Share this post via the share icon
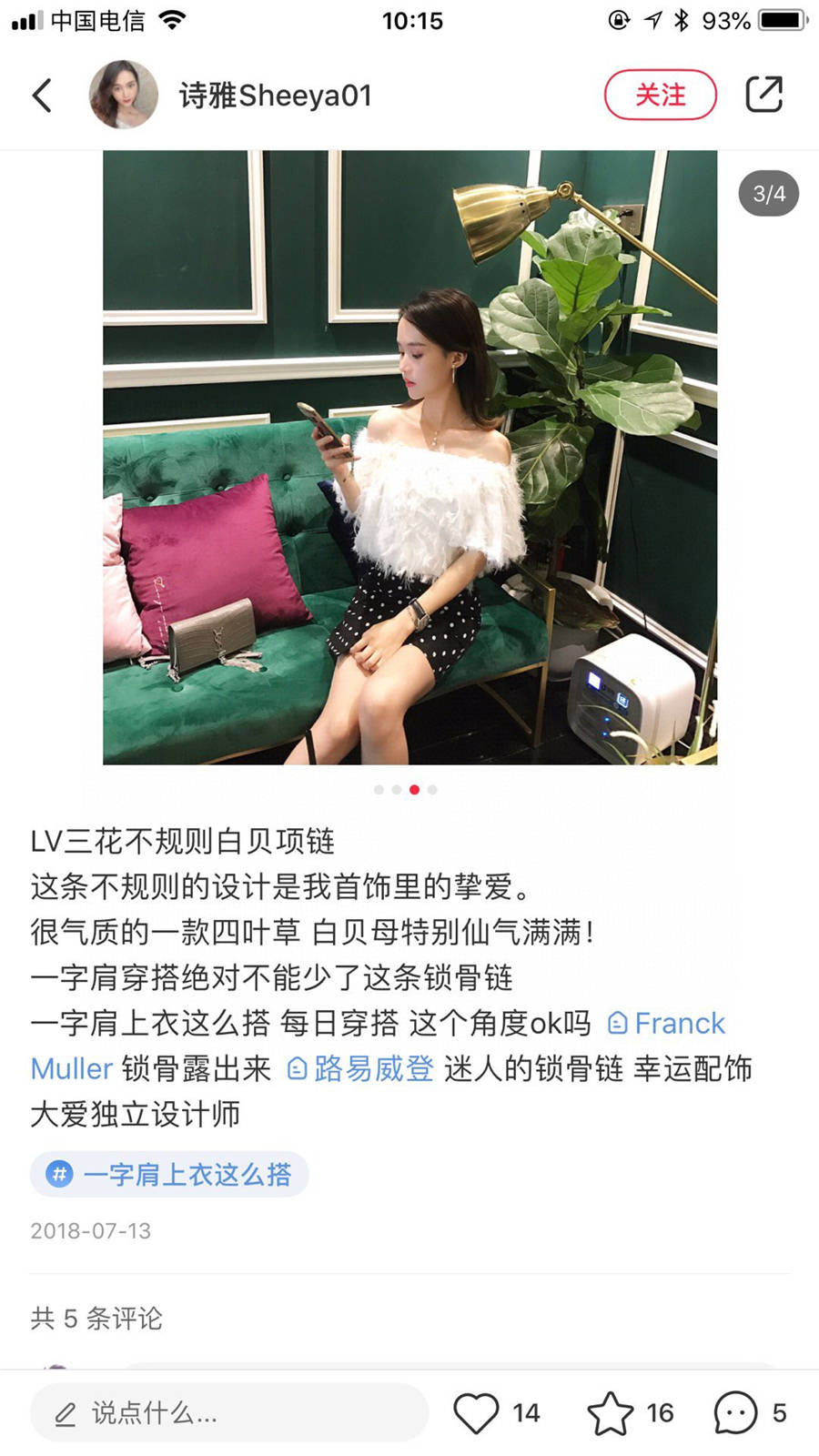 [763, 95]
